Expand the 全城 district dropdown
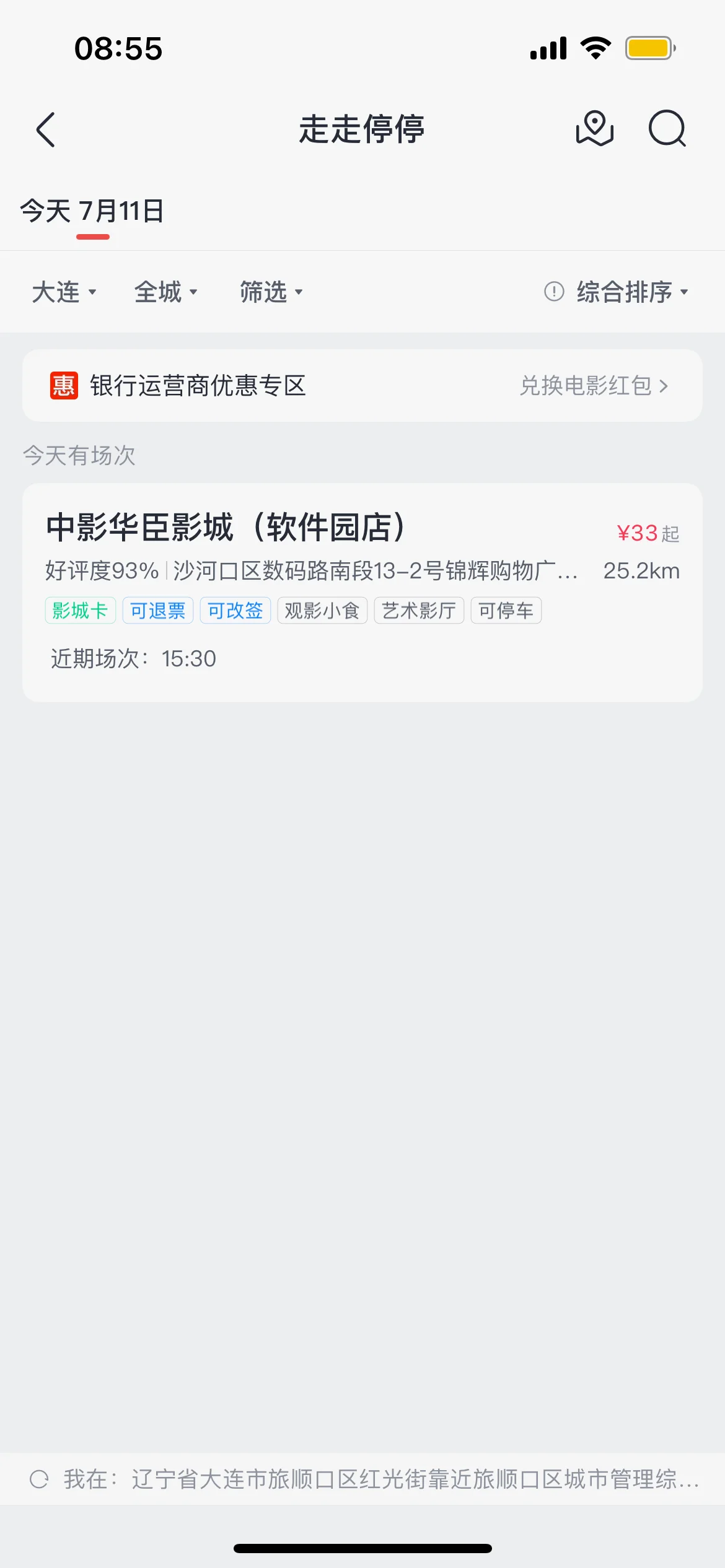 tap(165, 292)
